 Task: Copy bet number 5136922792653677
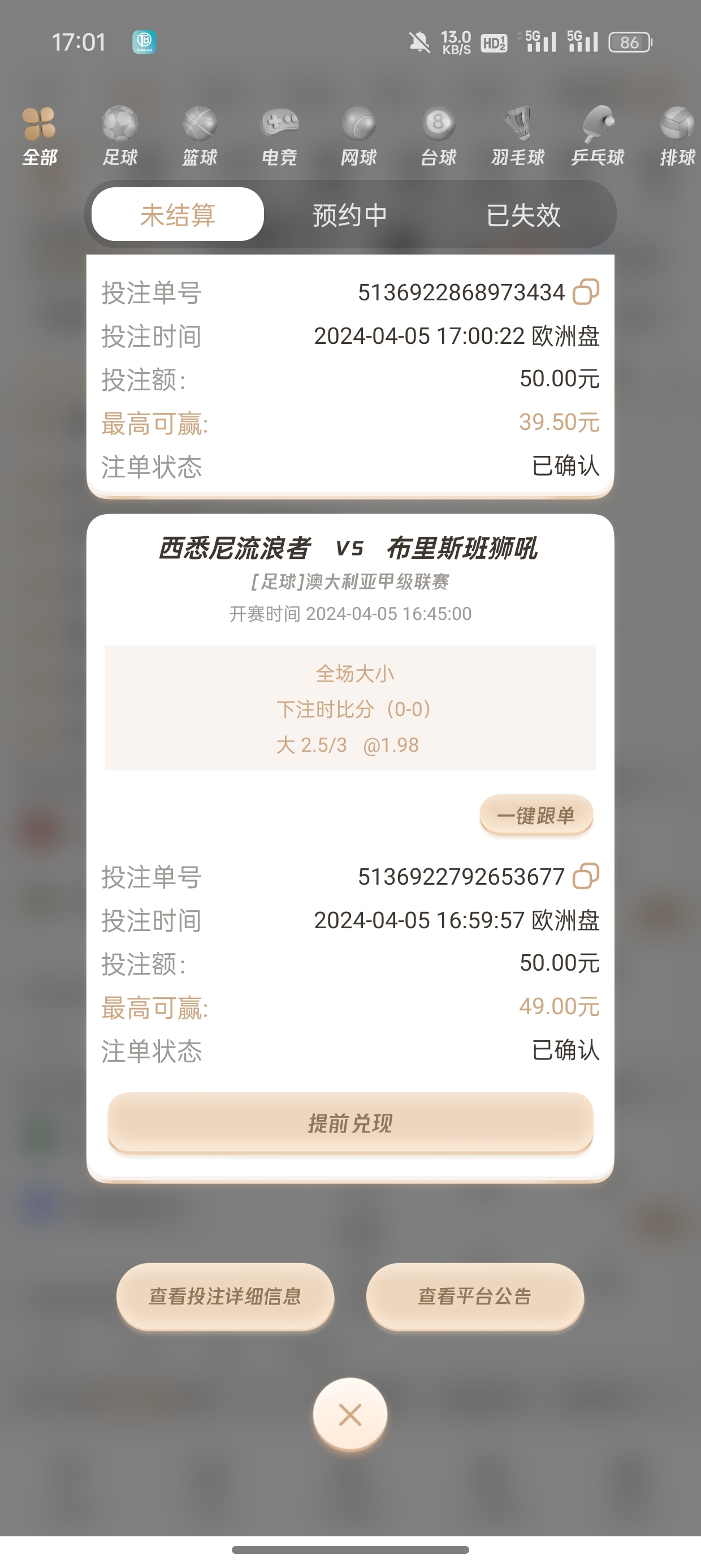point(586,876)
